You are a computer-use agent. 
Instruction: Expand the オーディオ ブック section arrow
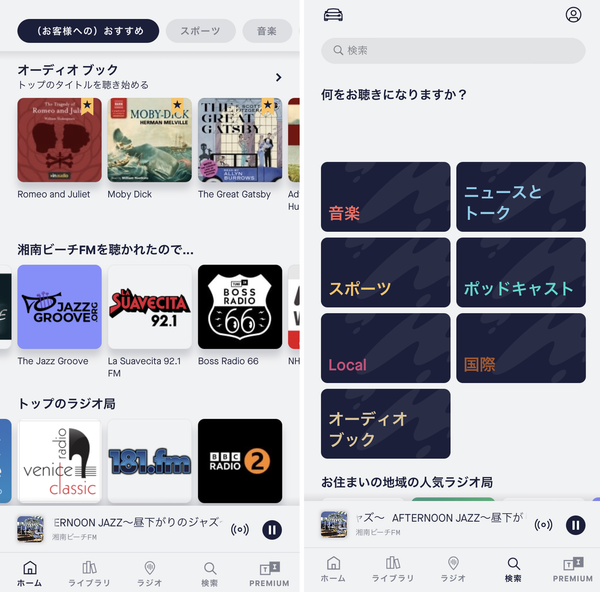[279, 77]
